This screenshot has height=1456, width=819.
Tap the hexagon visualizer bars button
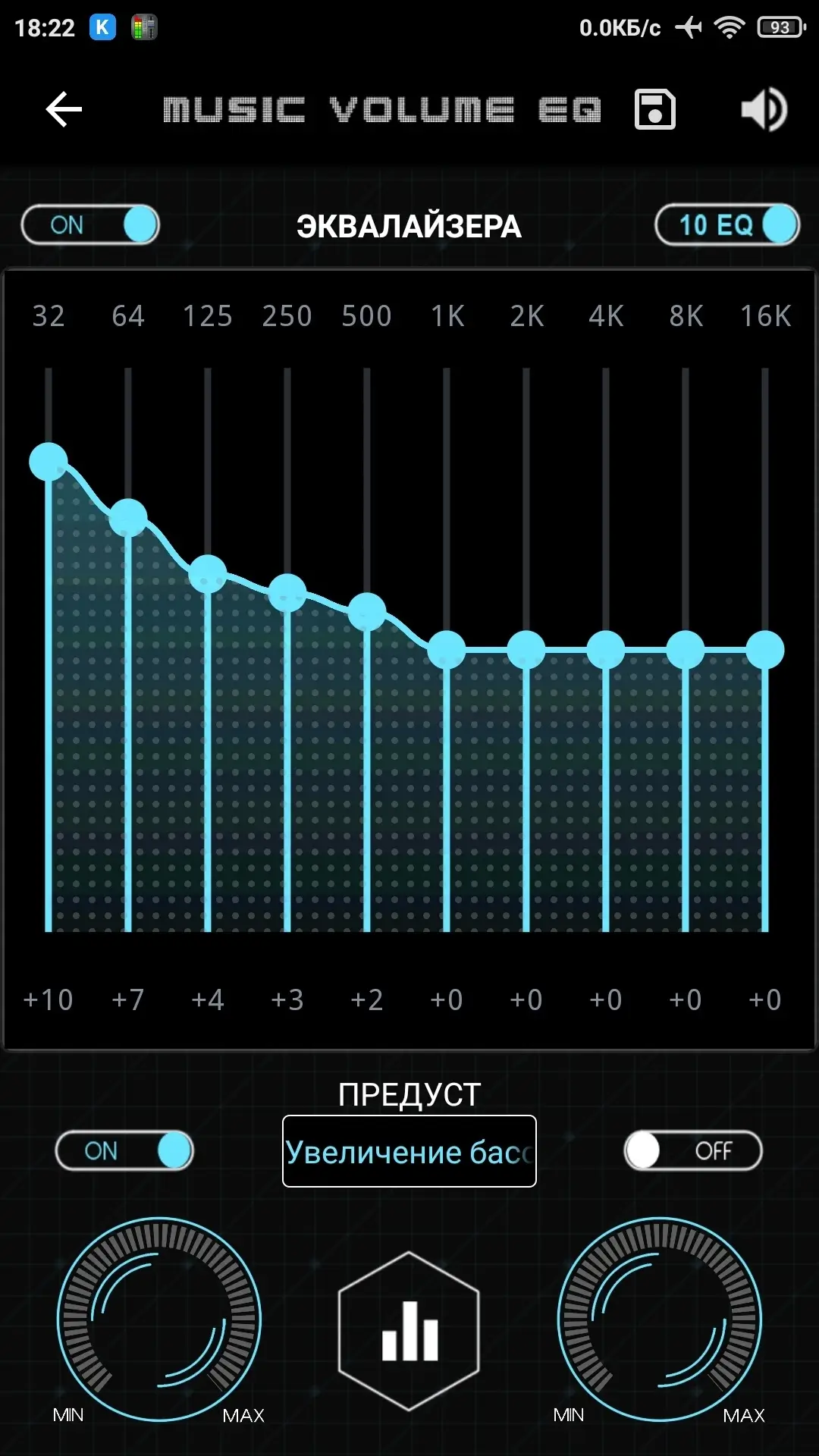point(409,1331)
